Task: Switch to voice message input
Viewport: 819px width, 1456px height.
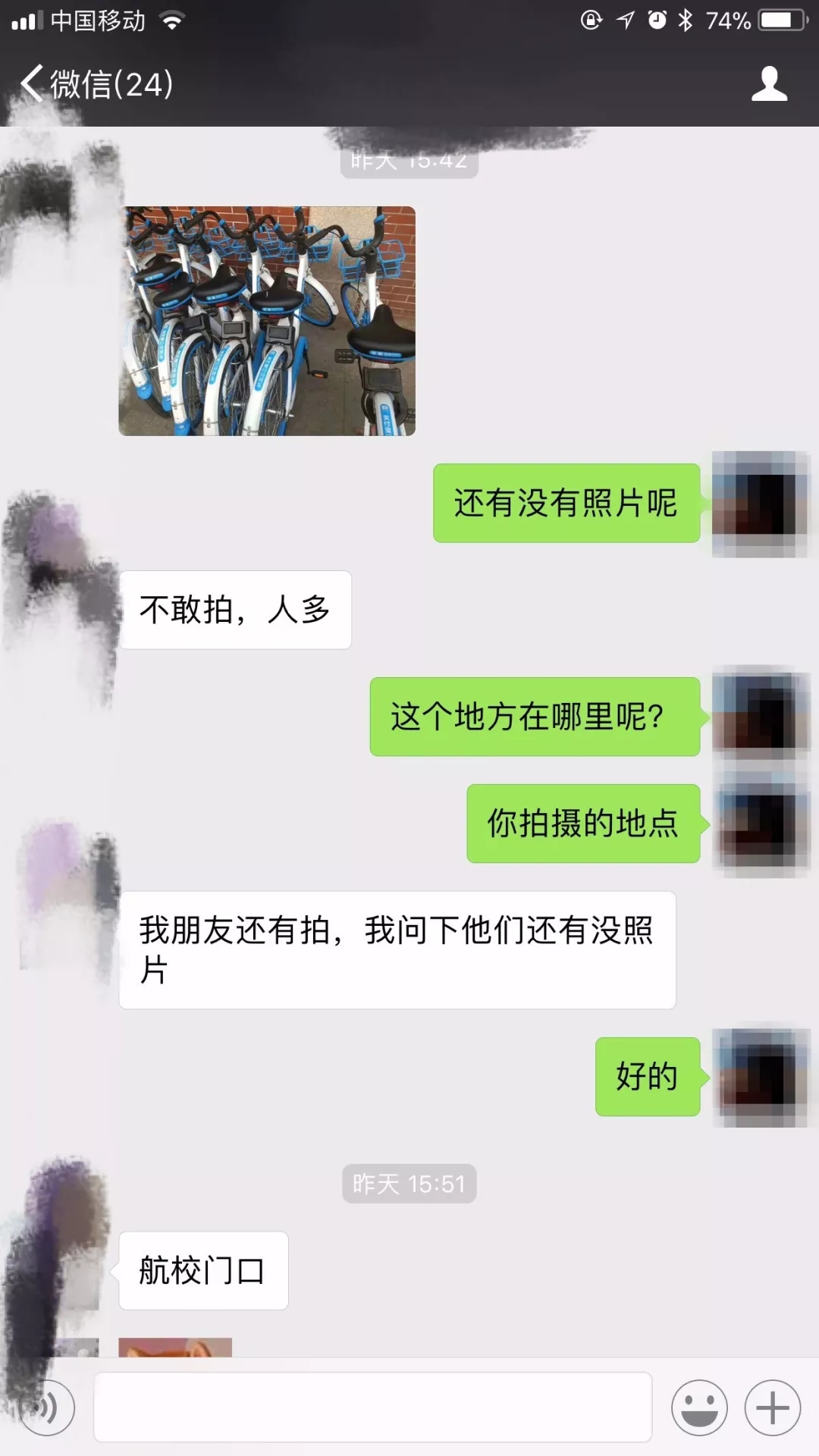Action: (x=47, y=1408)
